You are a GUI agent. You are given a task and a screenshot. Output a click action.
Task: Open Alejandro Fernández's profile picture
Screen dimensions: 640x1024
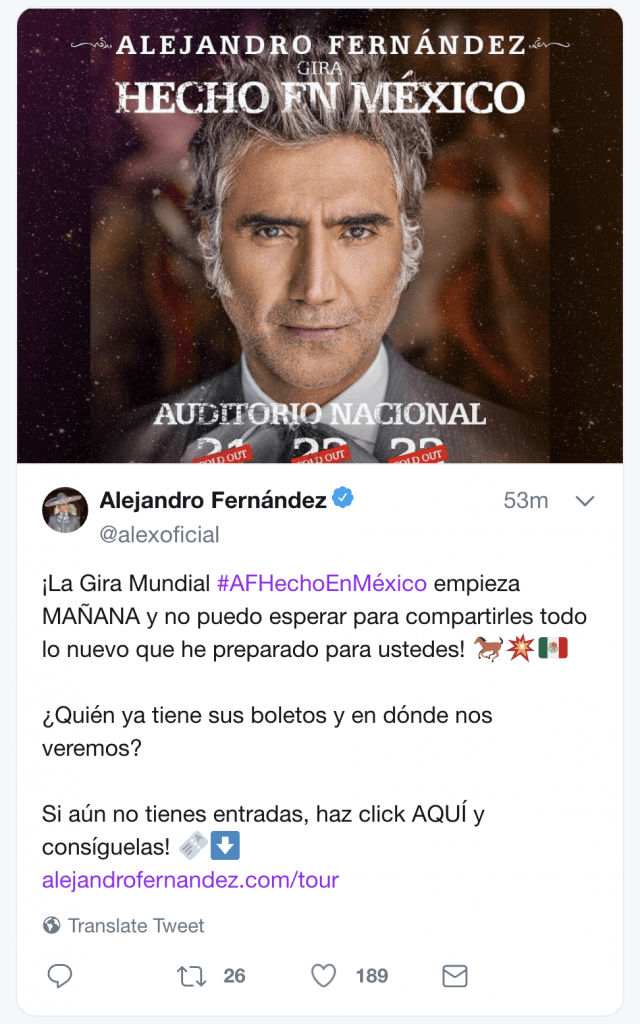[65, 510]
